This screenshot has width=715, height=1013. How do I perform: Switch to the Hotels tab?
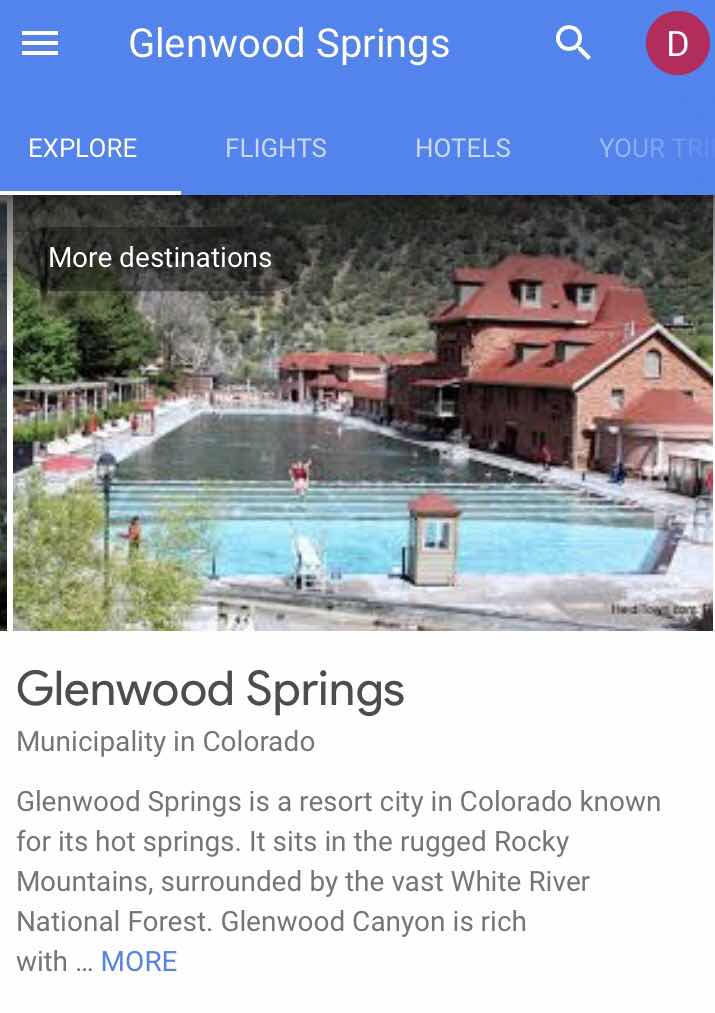click(x=462, y=148)
